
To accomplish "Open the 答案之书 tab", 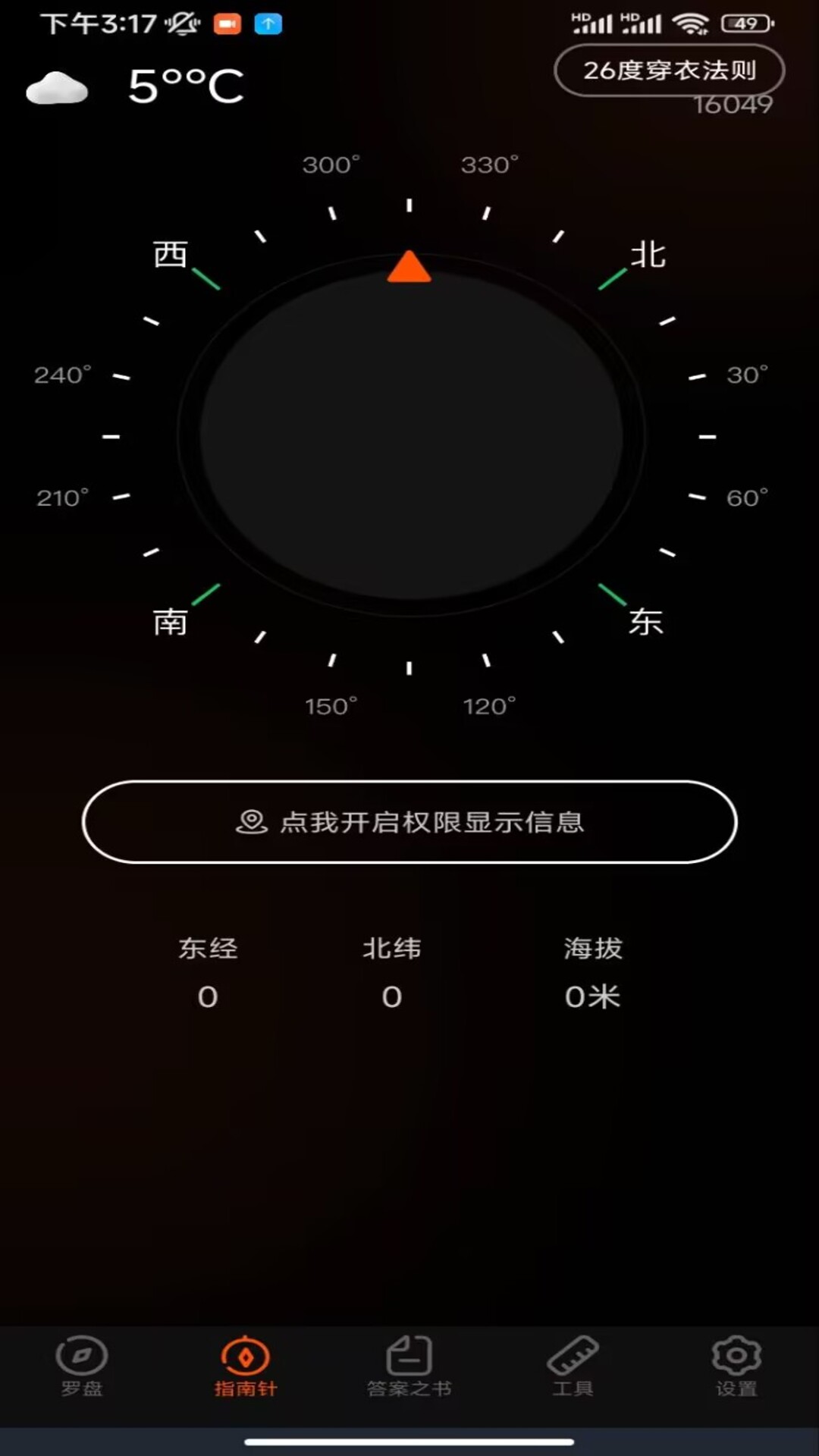I will tap(409, 1367).
